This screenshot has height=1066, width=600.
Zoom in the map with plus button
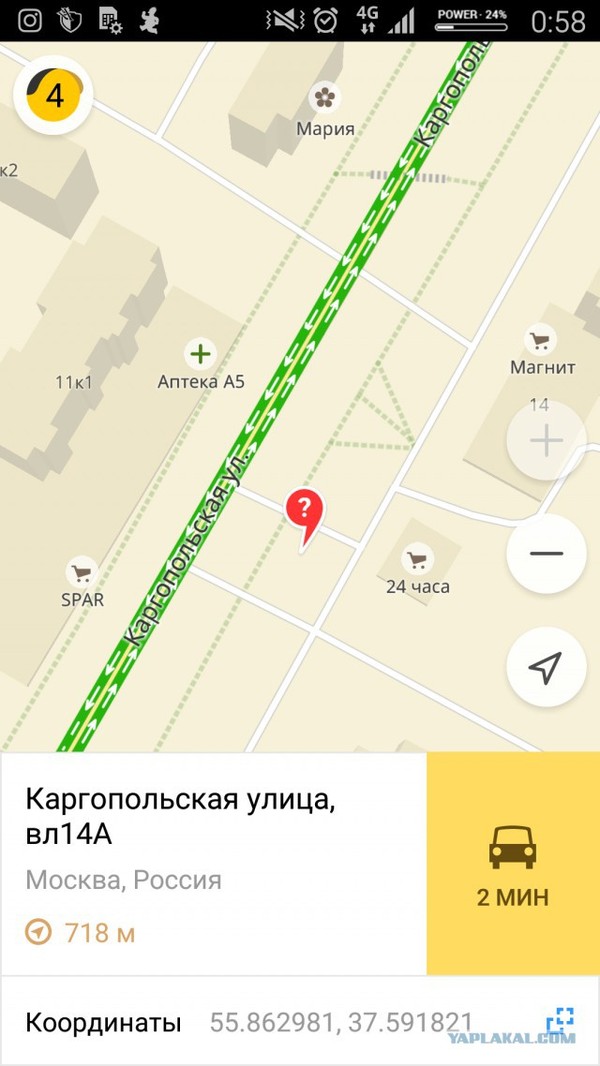tap(545, 442)
